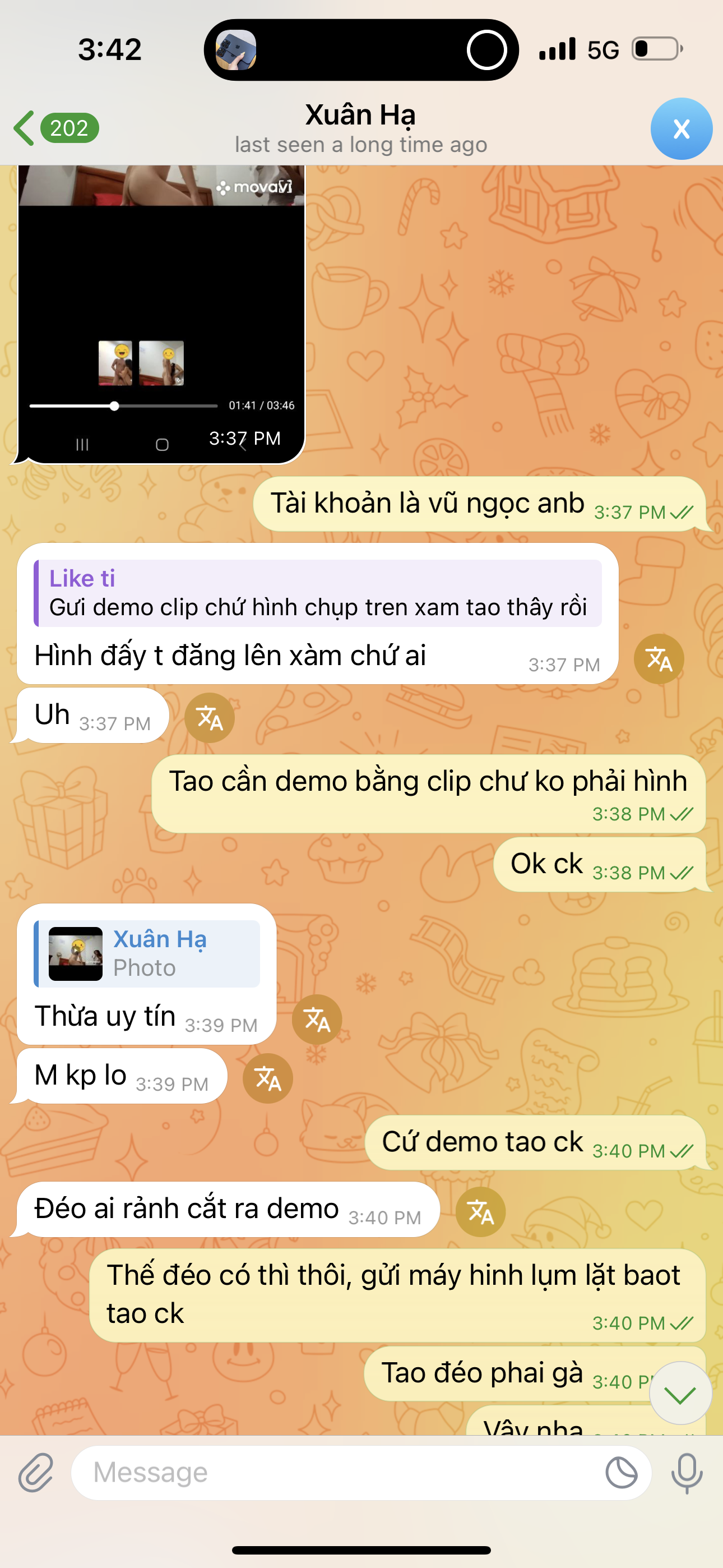Jump to quoted "Like ti" reply
Screen dimensions: 723x1568
317,593
